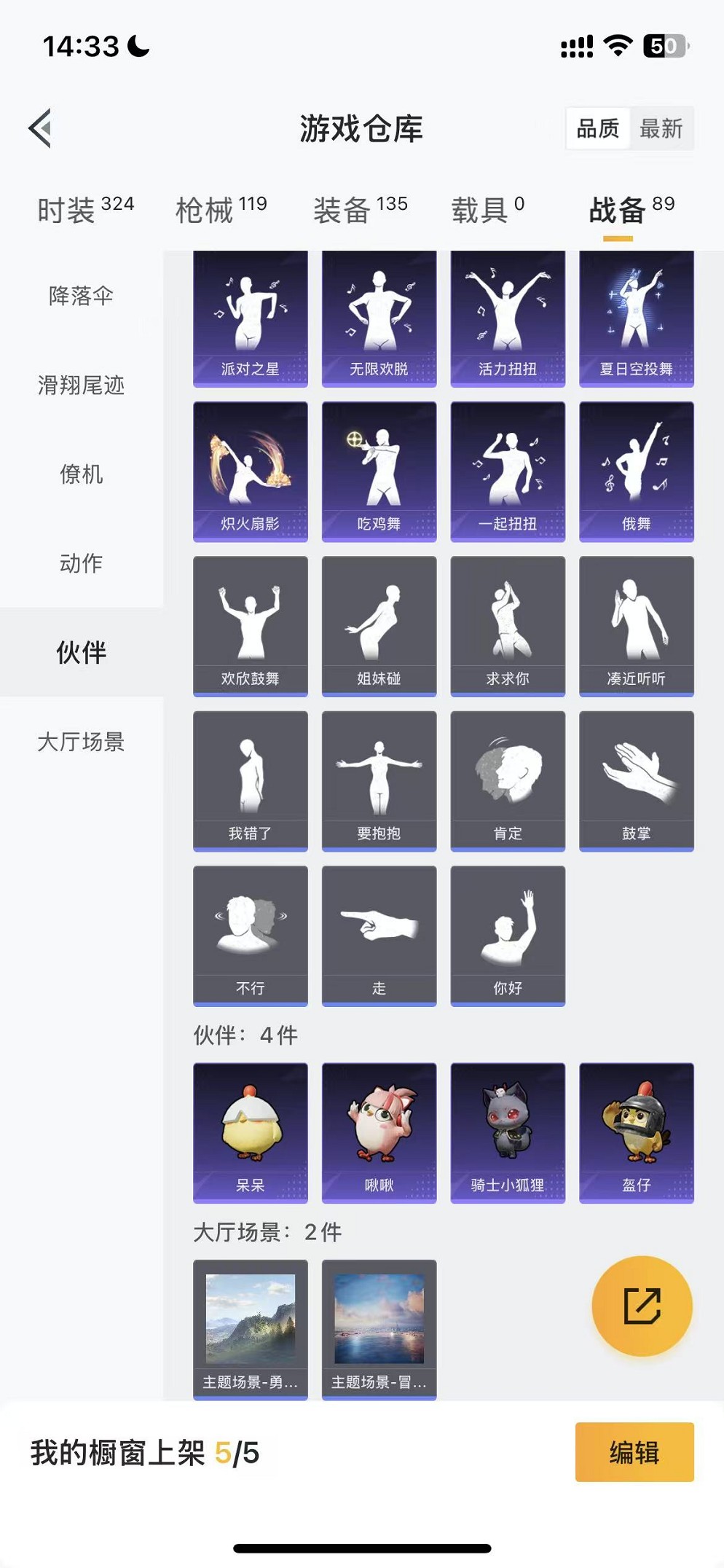Viewport: 724px width, 1568px height.
Task: Select 降落伞 in the sidebar
Action: [81, 296]
